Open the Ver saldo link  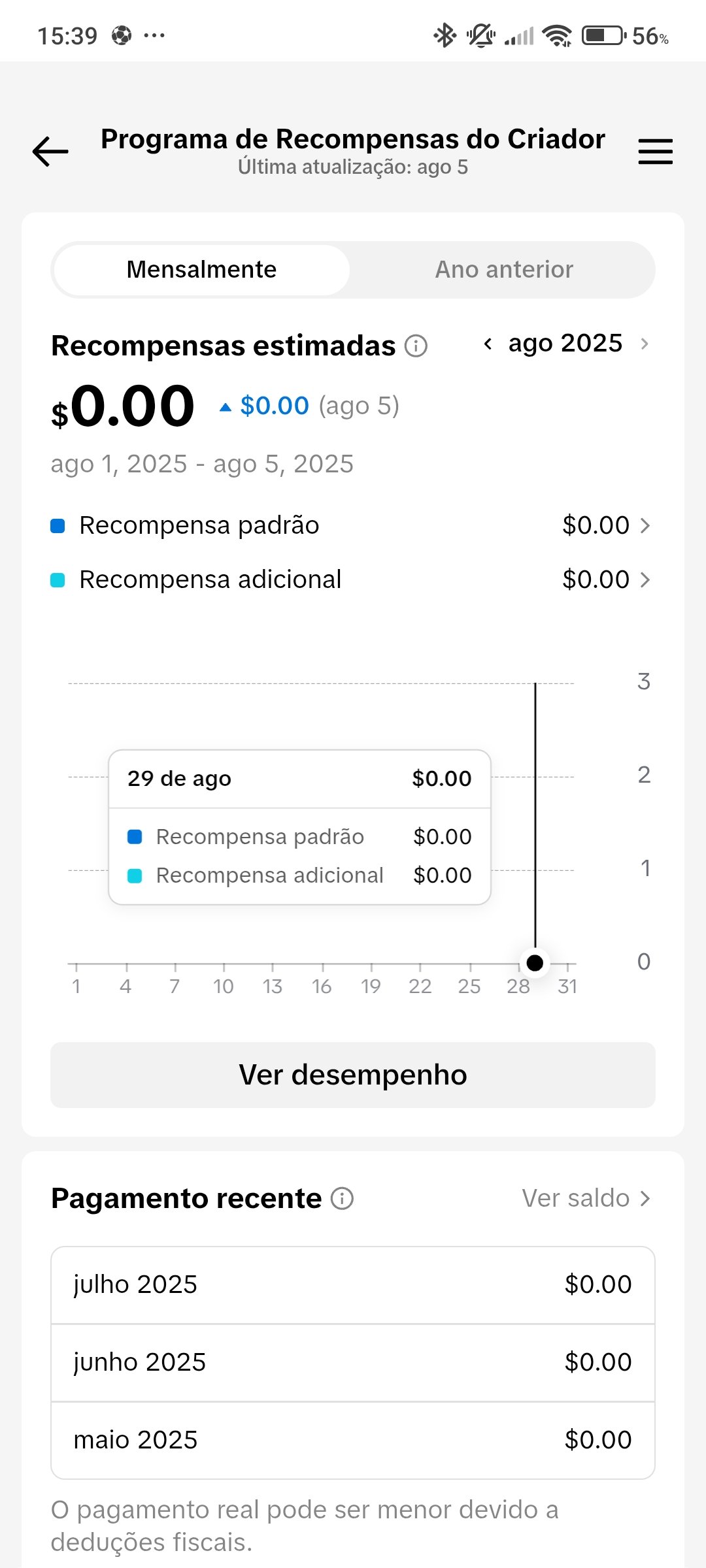(586, 1198)
